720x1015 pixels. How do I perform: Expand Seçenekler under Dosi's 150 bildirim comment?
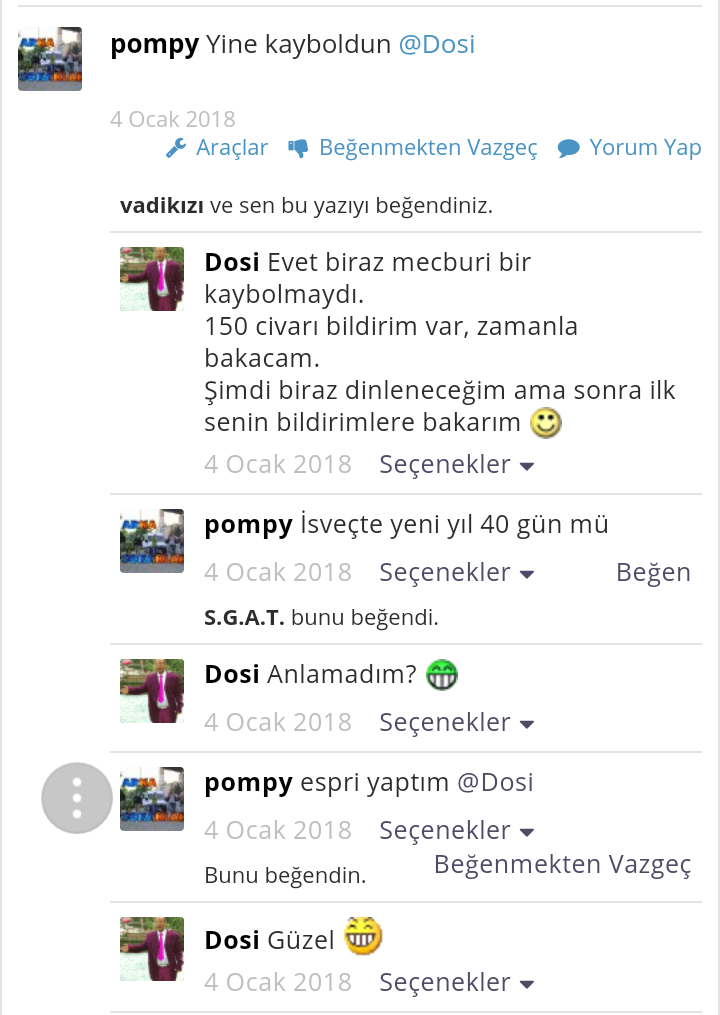456,465
